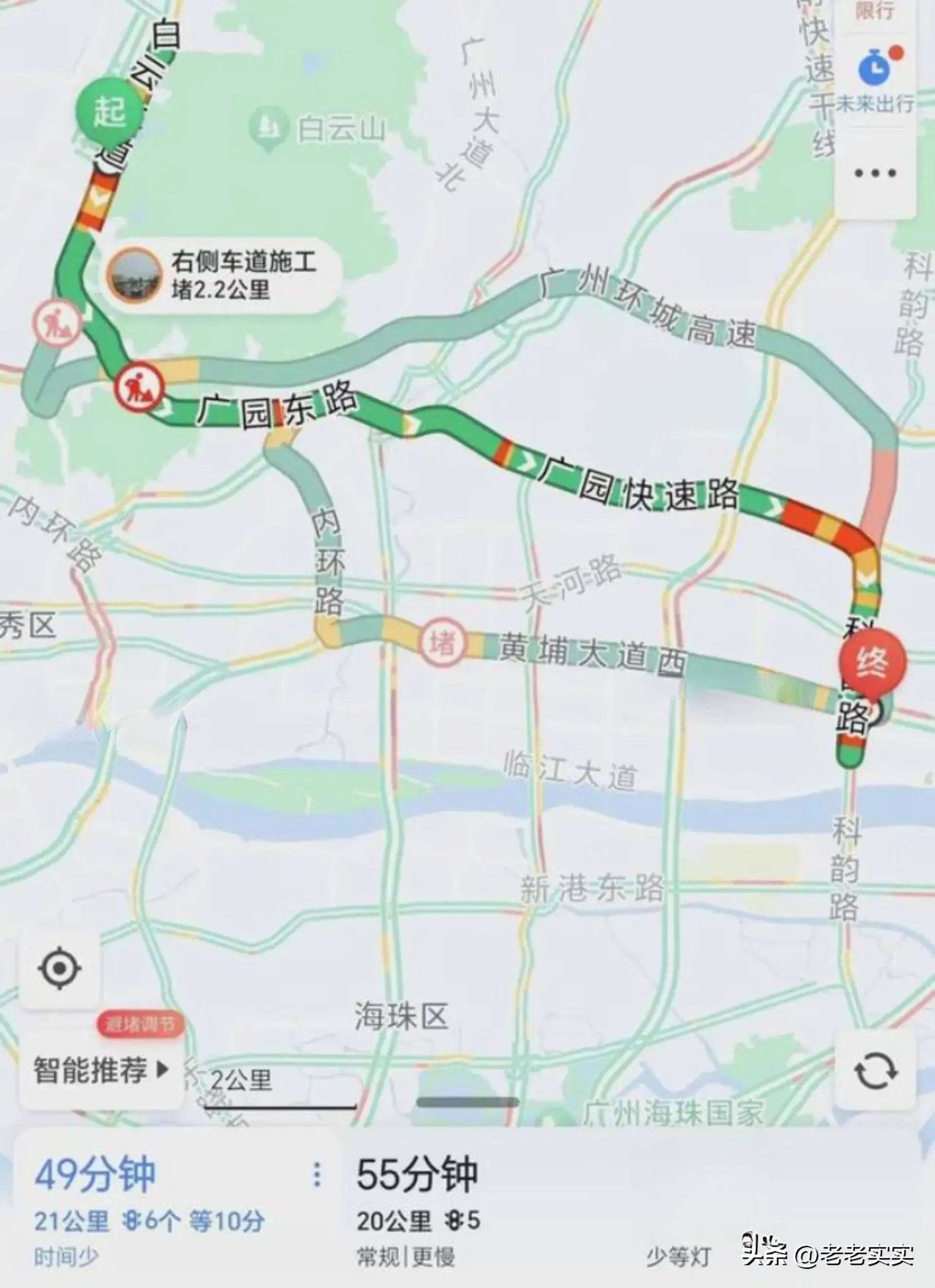Tap the 限行 traffic restriction button
The height and width of the screenshot is (1288, 935).
coord(875,13)
